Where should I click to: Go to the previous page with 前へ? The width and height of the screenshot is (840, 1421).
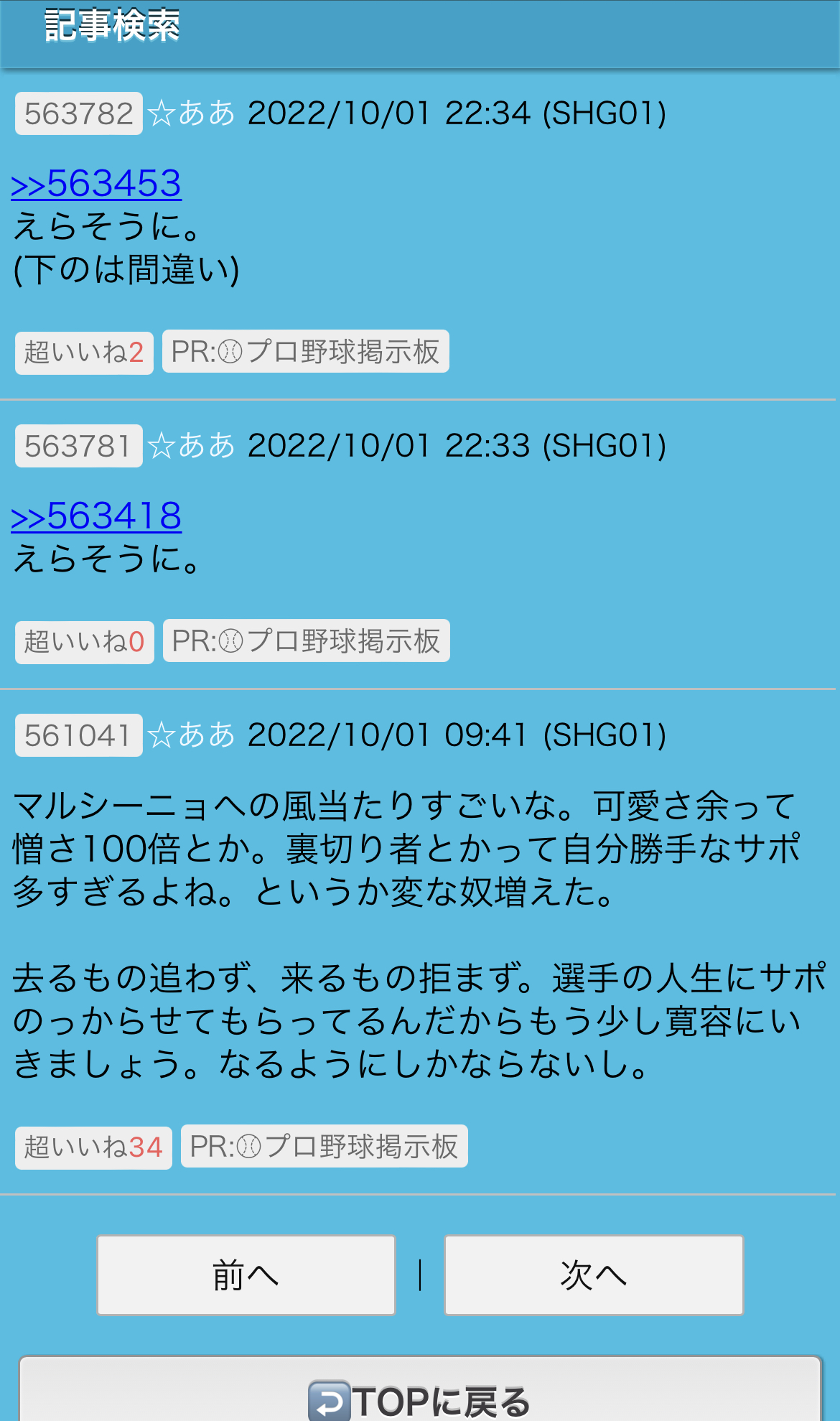[246, 1275]
